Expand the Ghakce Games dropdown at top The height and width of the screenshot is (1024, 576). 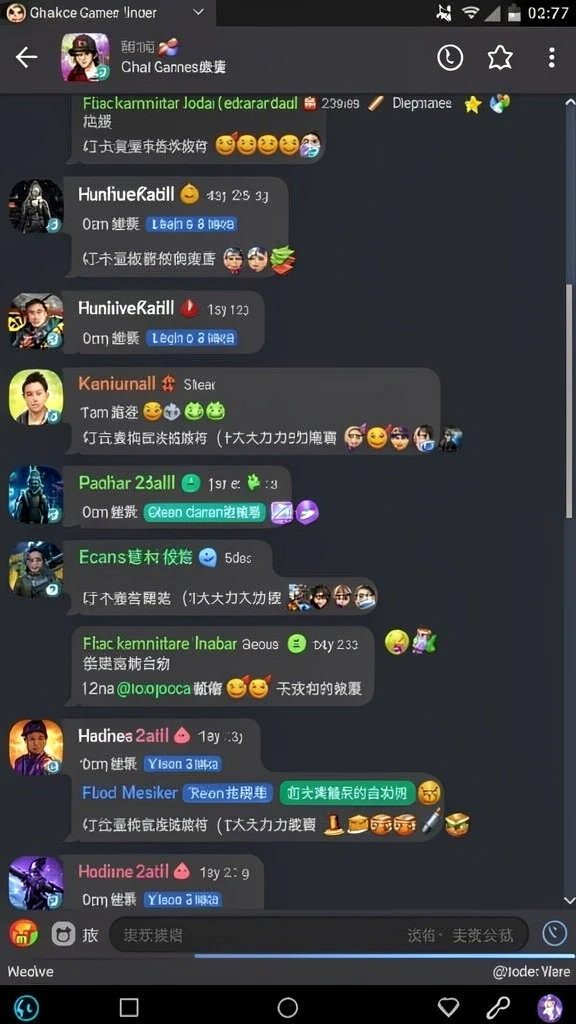click(x=199, y=12)
